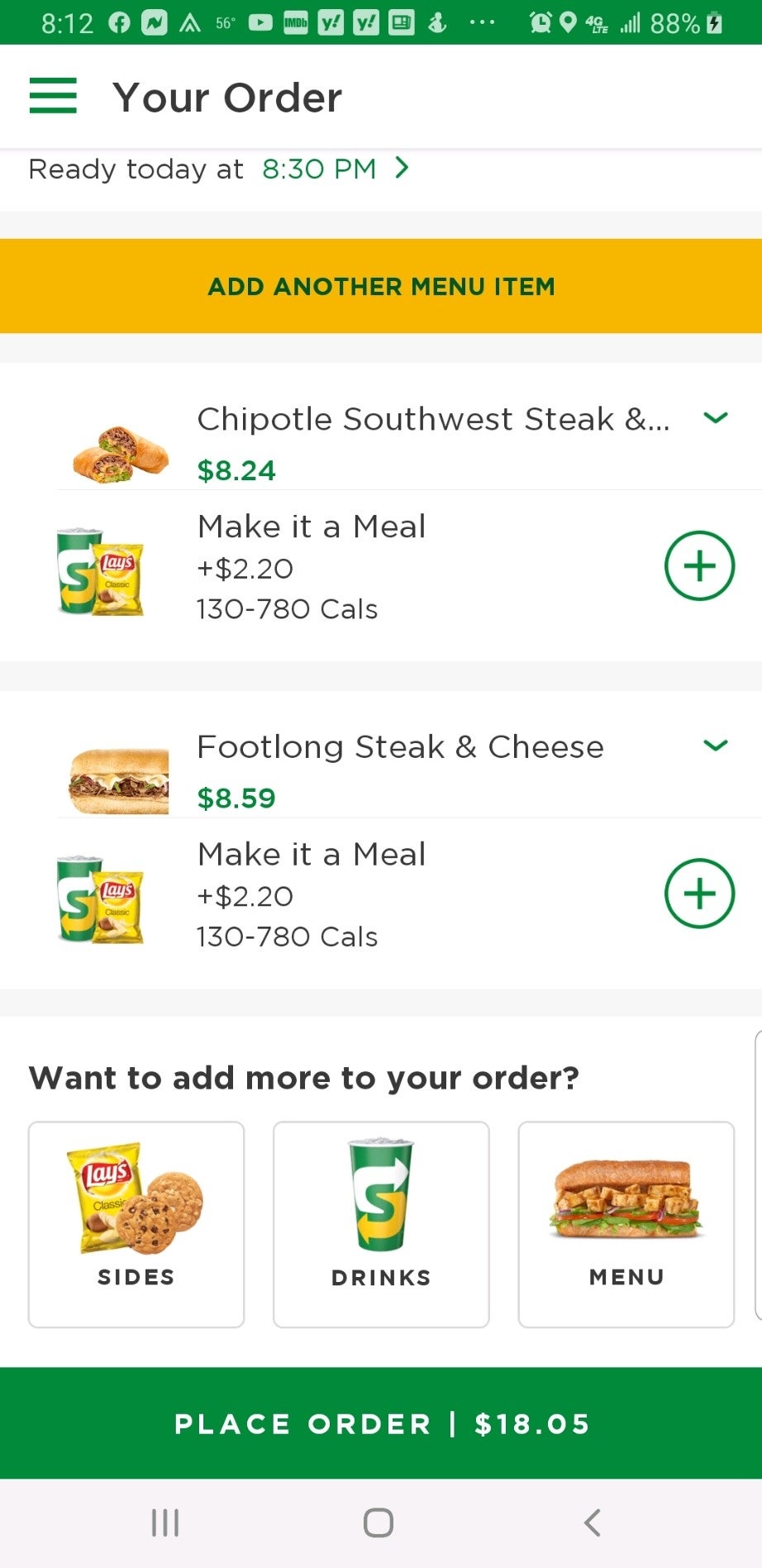Open the hamburger navigation menu

coord(53,96)
